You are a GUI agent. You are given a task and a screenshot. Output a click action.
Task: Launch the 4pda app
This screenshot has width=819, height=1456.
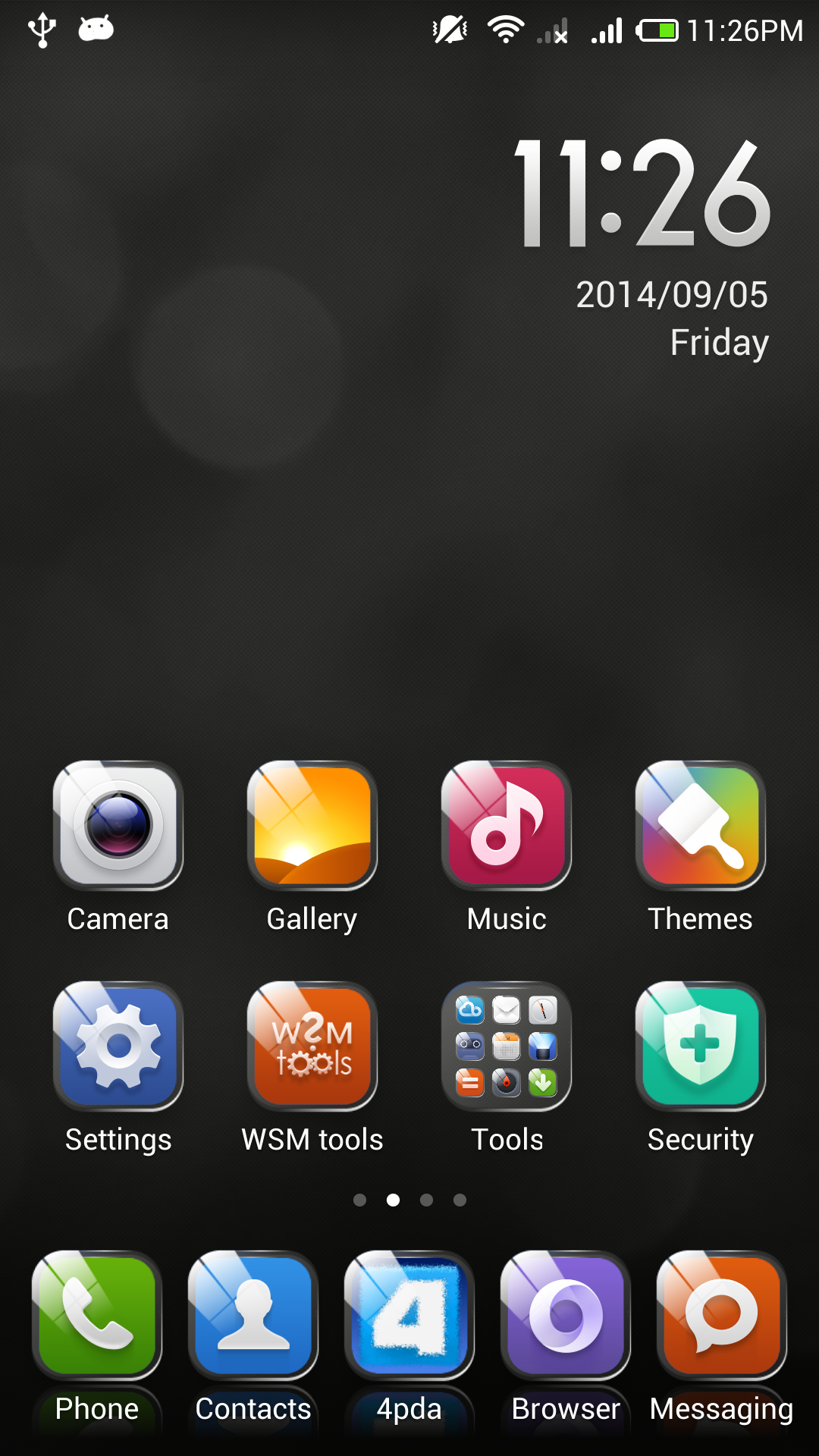click(409, 1316)
